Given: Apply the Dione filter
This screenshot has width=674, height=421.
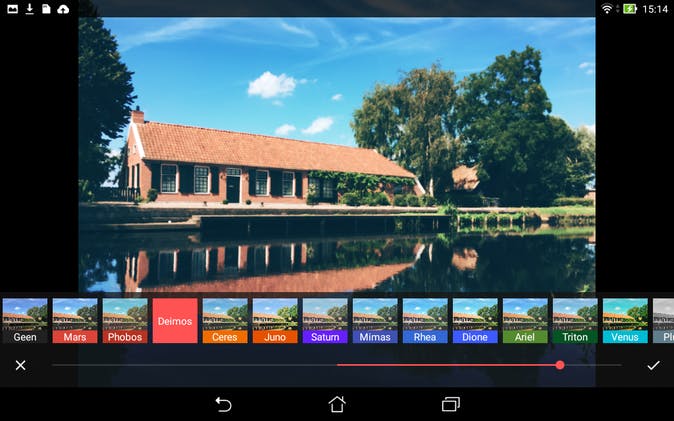Looking at the screenshot, I should coord(475,321).
